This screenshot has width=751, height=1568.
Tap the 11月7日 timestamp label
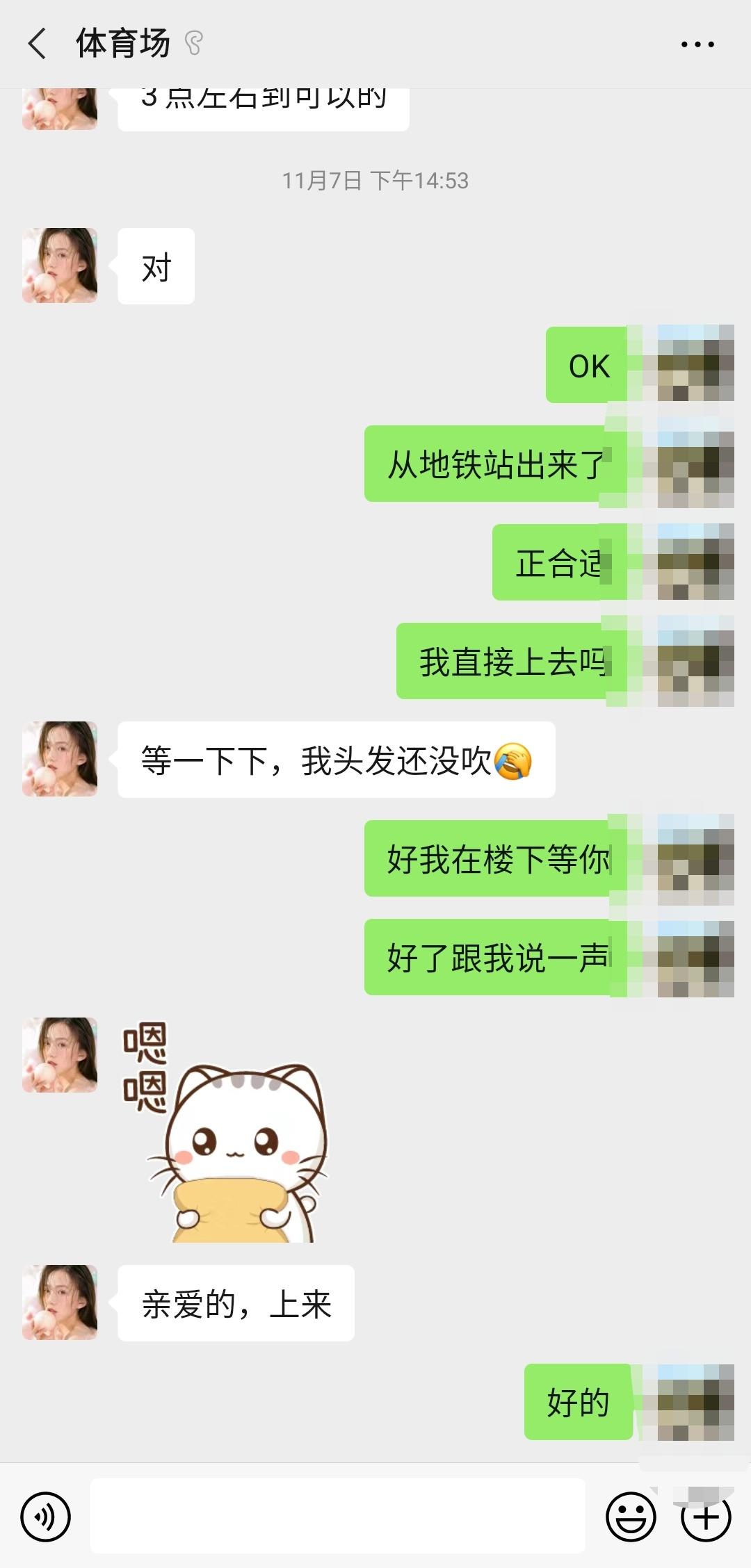pyautogui.click(x=375, y=181)
